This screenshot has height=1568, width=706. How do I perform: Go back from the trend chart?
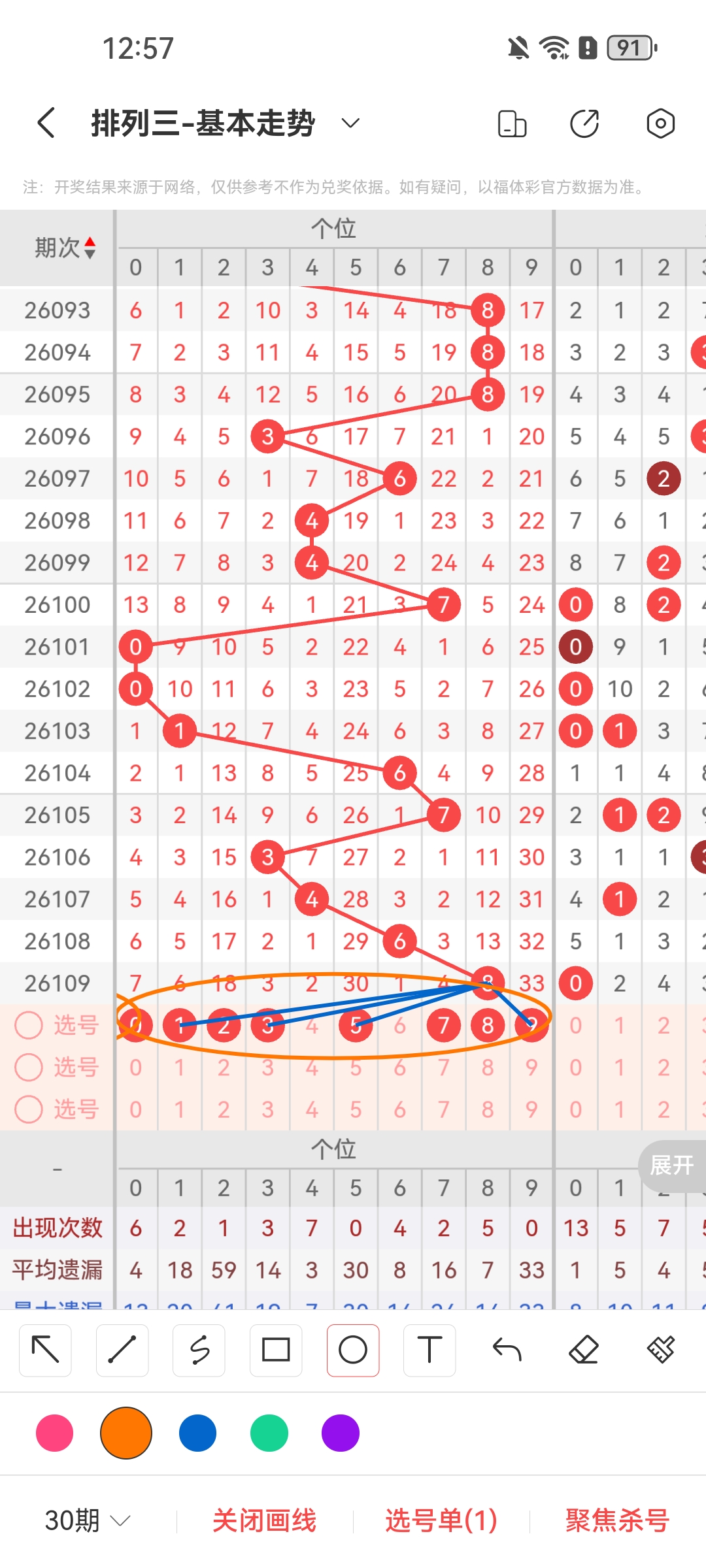(x=46, y=123)
